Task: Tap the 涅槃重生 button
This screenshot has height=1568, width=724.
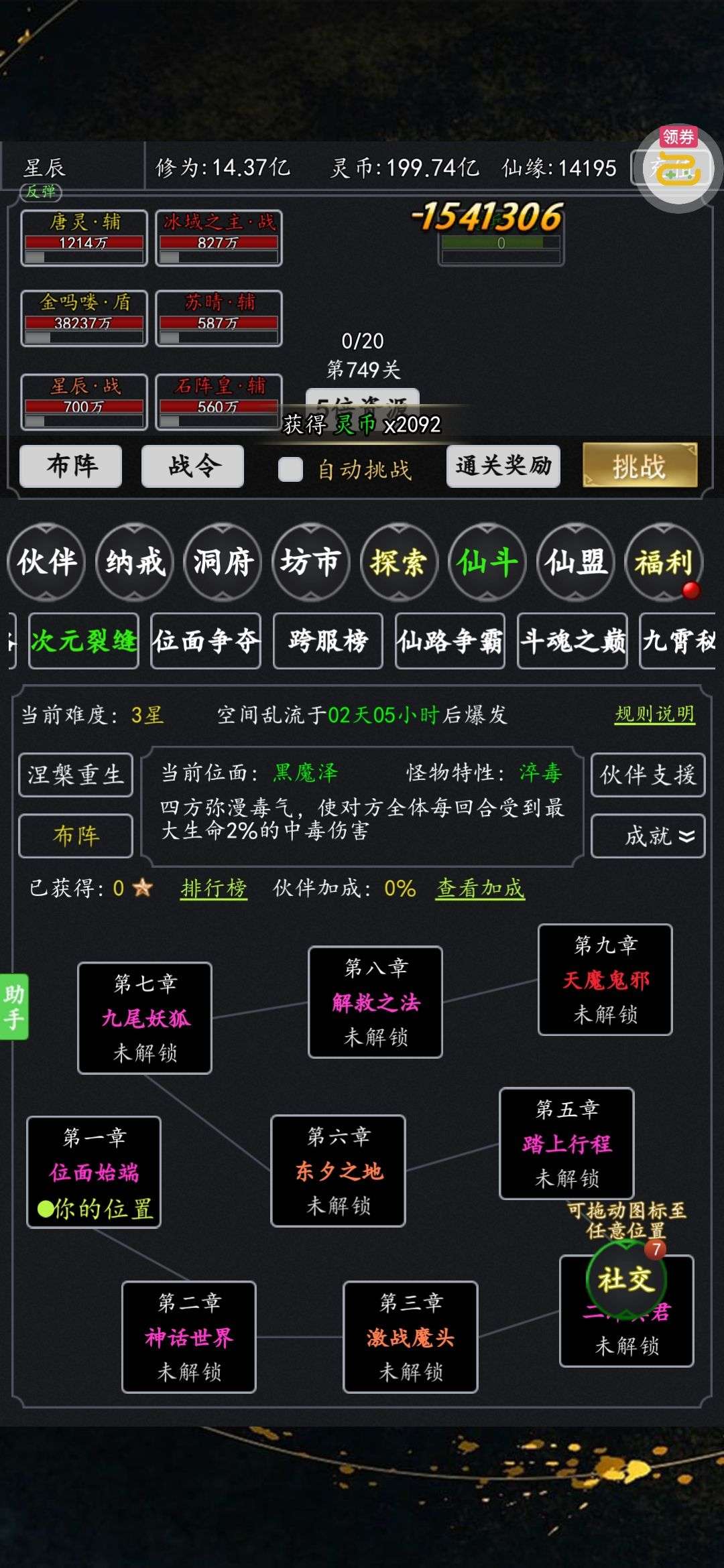Action: 76,775
